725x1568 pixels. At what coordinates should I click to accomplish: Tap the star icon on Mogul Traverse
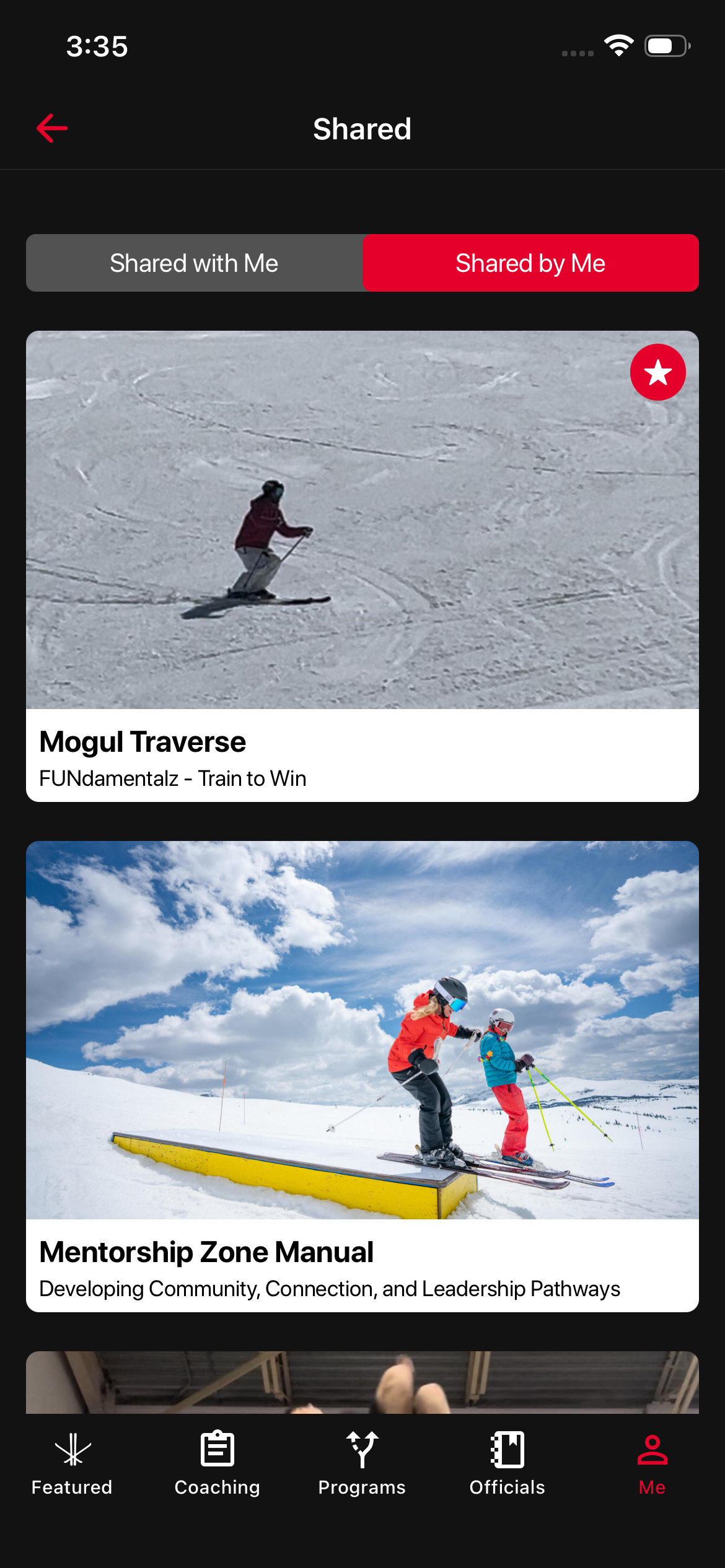(x=657, y=373)
